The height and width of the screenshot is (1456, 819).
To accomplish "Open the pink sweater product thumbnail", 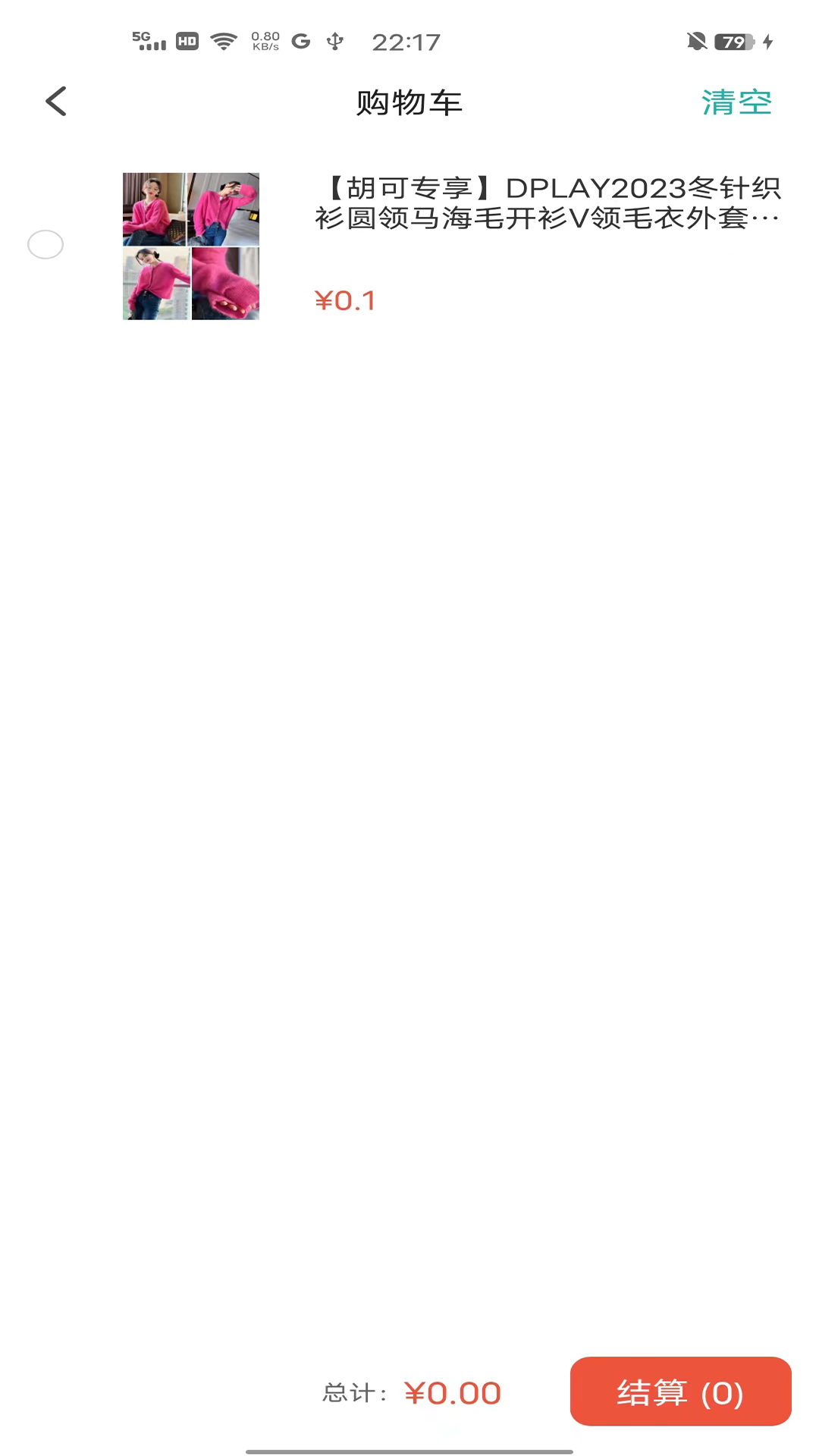I will tap(191, 246).
